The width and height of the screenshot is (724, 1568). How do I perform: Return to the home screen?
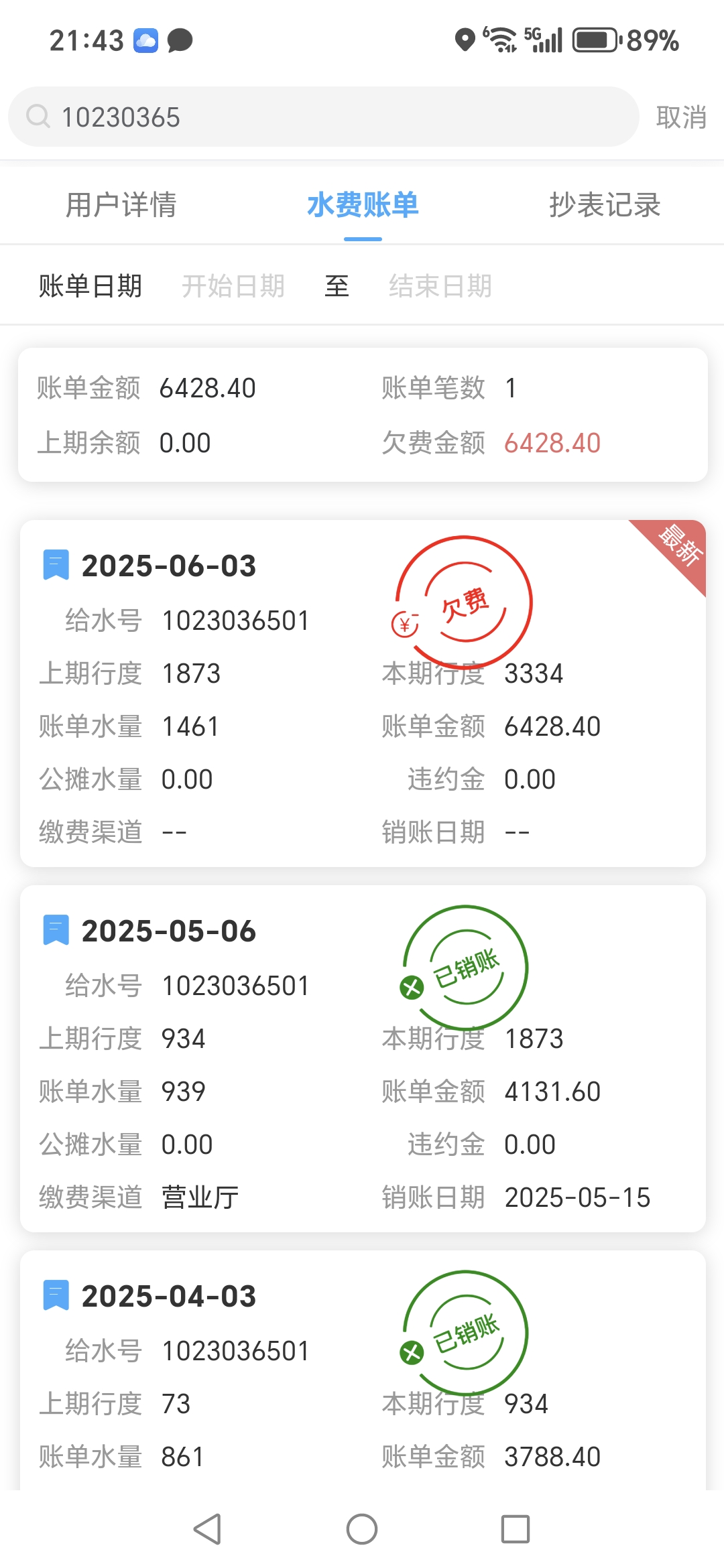coord(362,1529)
